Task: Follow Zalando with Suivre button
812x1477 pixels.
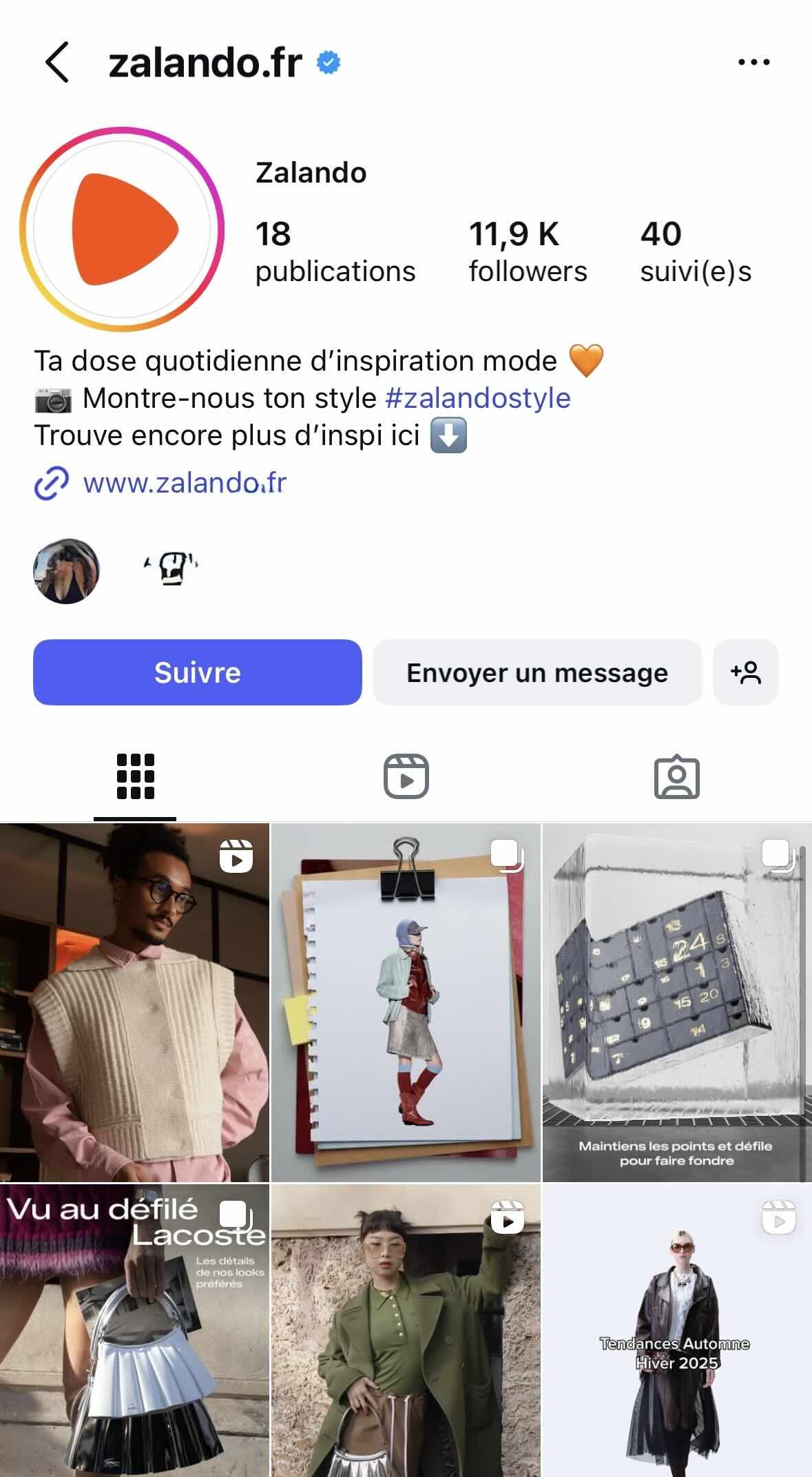Action: point(197,672)
